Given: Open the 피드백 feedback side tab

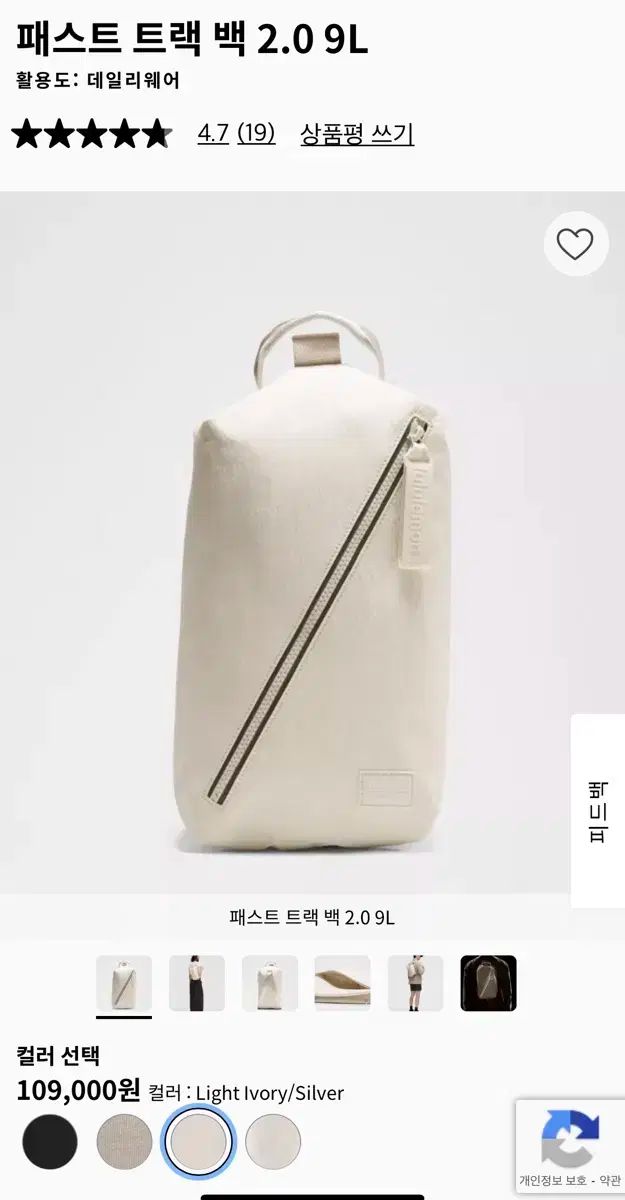Looking at the screenshot, I should point(598,811).
